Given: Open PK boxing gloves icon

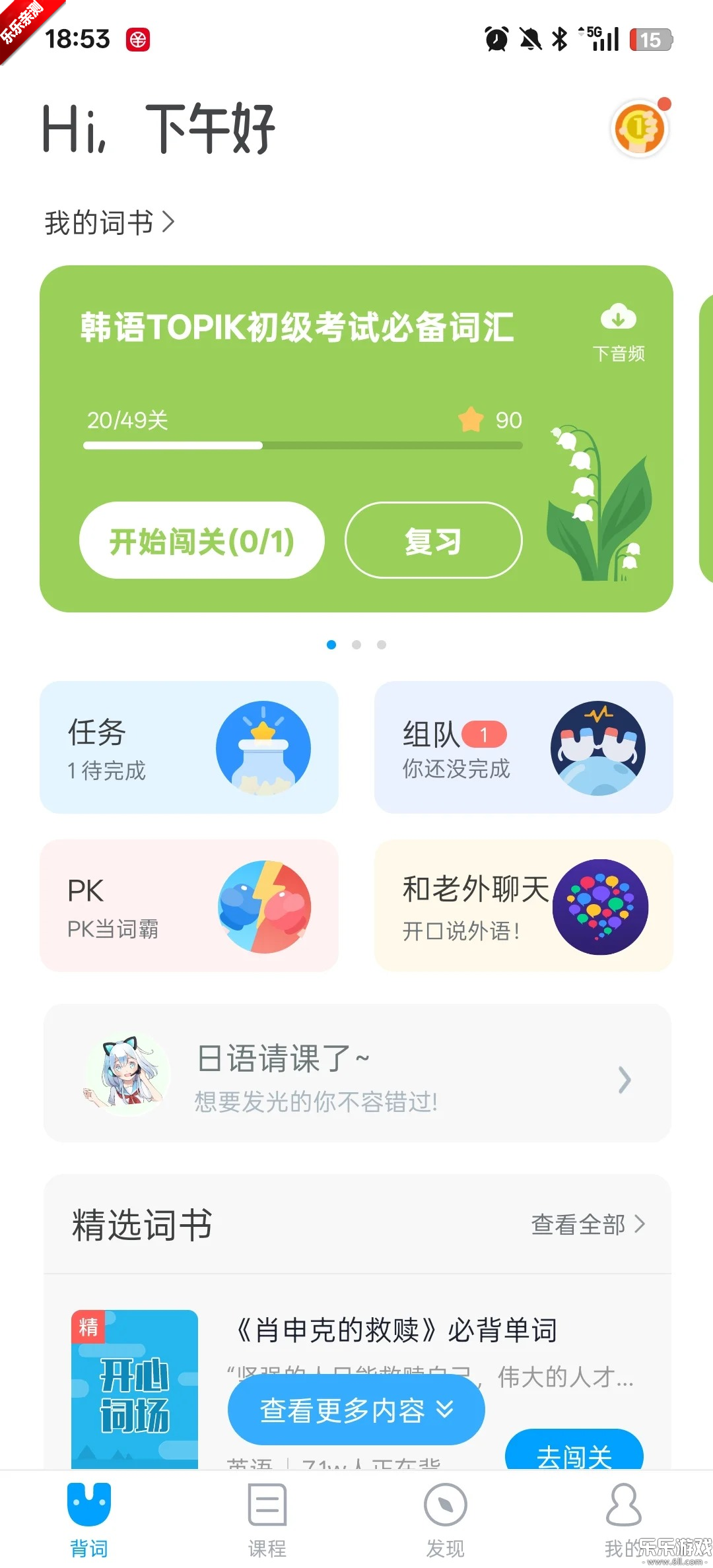Looking at the screenshot, I should coord(263,907).
